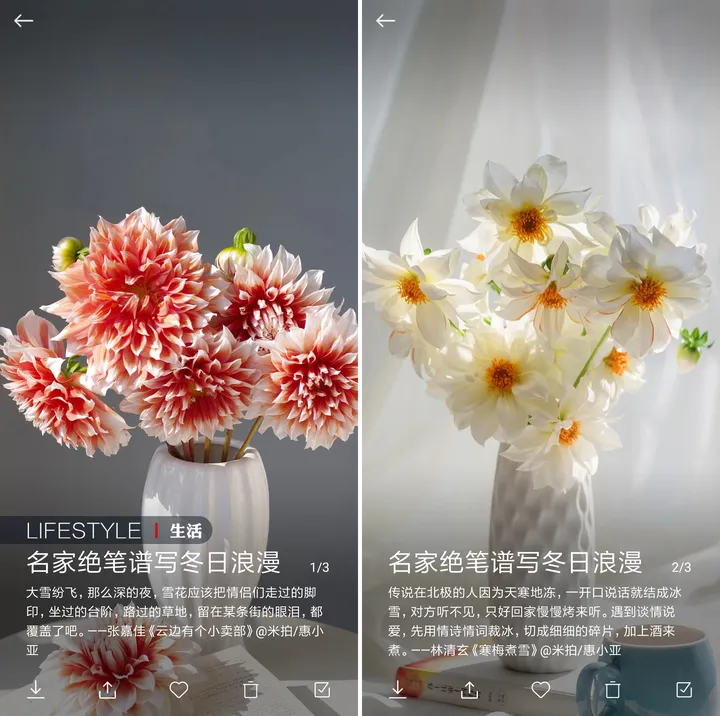720x716 pixels.
Task: Delete the red dahlia 1/3 wallpaper
Action: (x=251, y=689)
